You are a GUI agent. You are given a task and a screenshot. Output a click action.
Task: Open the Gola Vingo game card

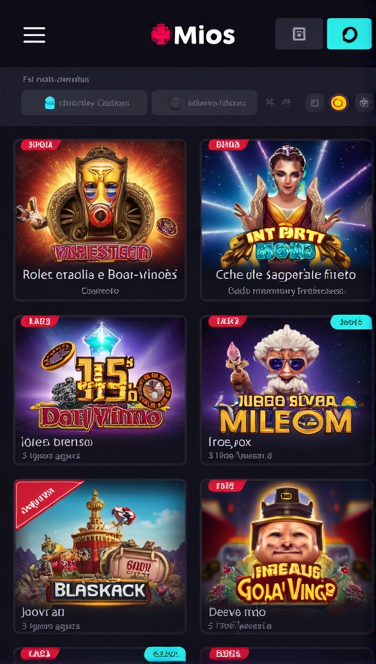tap(287, 556)
